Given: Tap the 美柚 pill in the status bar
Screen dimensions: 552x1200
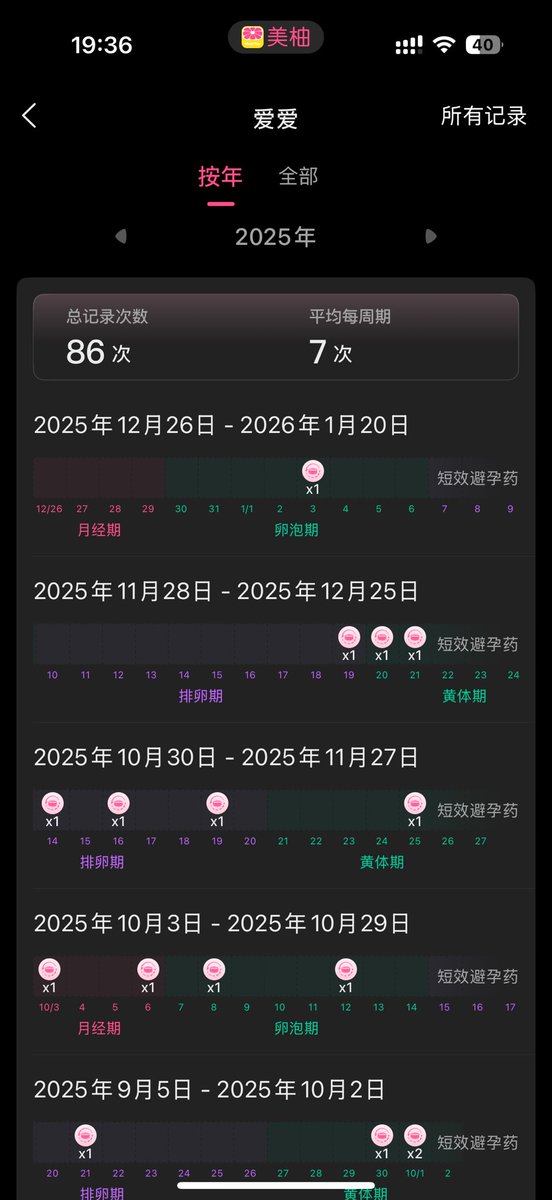Looking at the screenshot, I should (x=276, y=38).
